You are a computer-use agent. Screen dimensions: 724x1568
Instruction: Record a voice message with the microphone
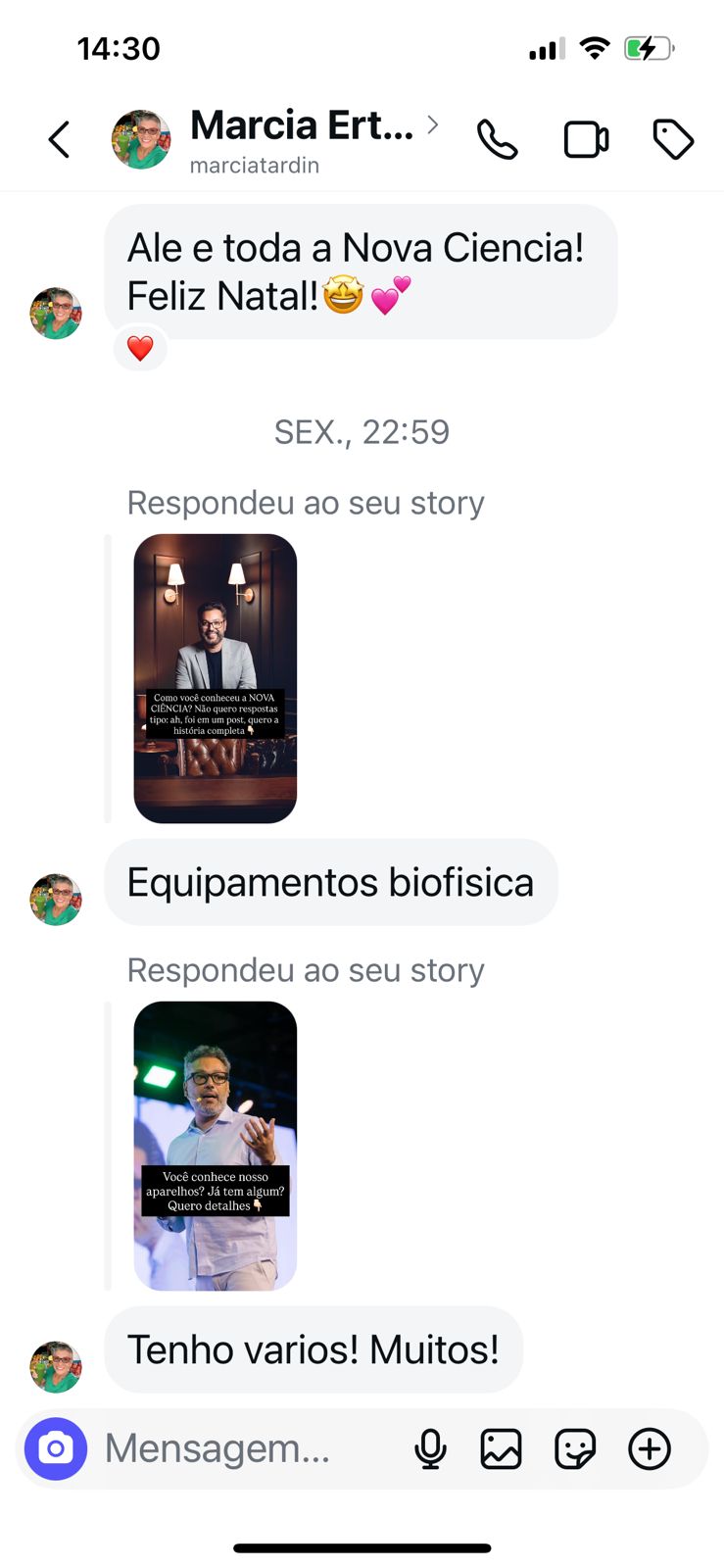click(431, 1448)
